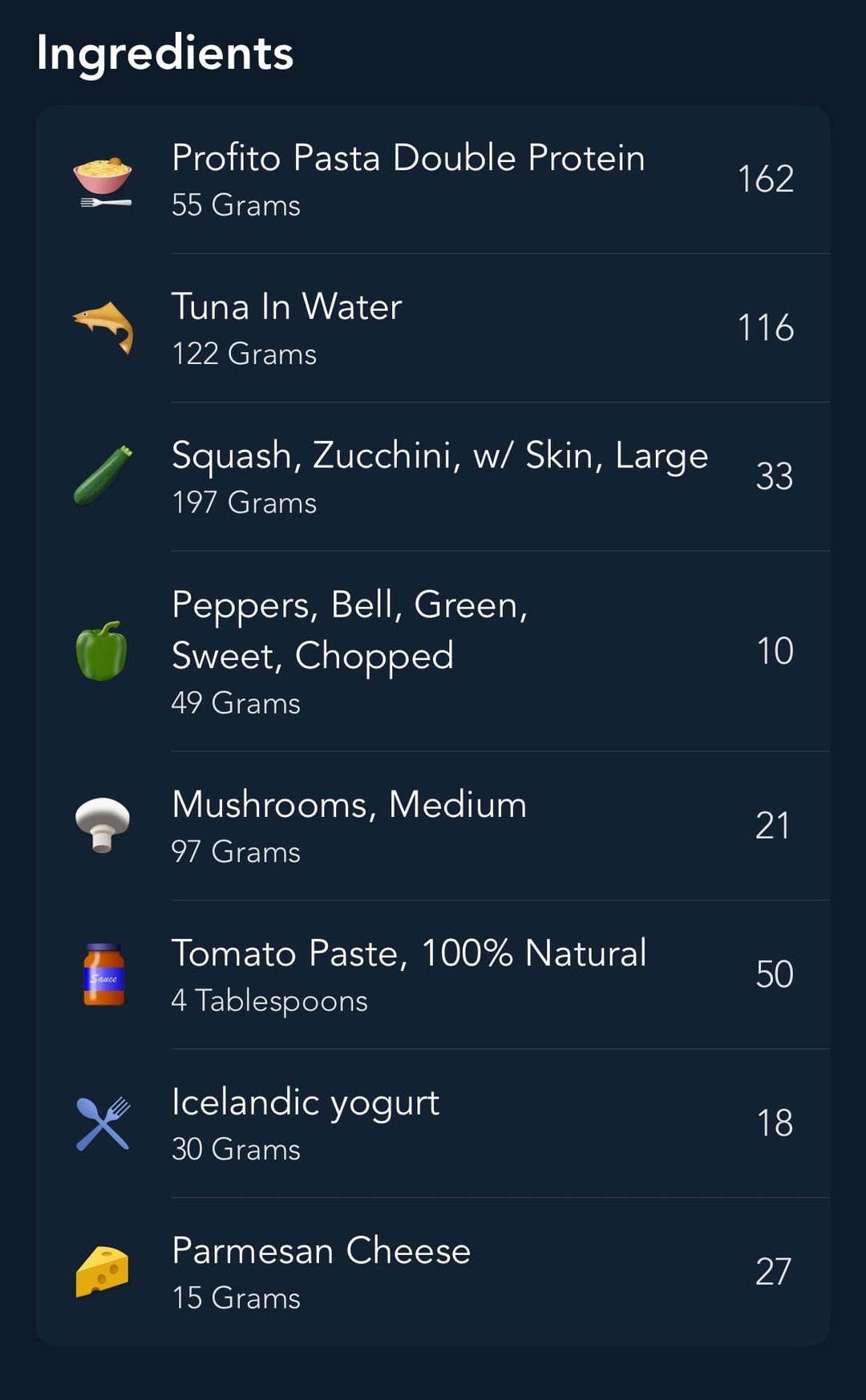Open Squash, Zucchini, w/ Skin, Large entry
866x1400 pixels.
[433, 476]
